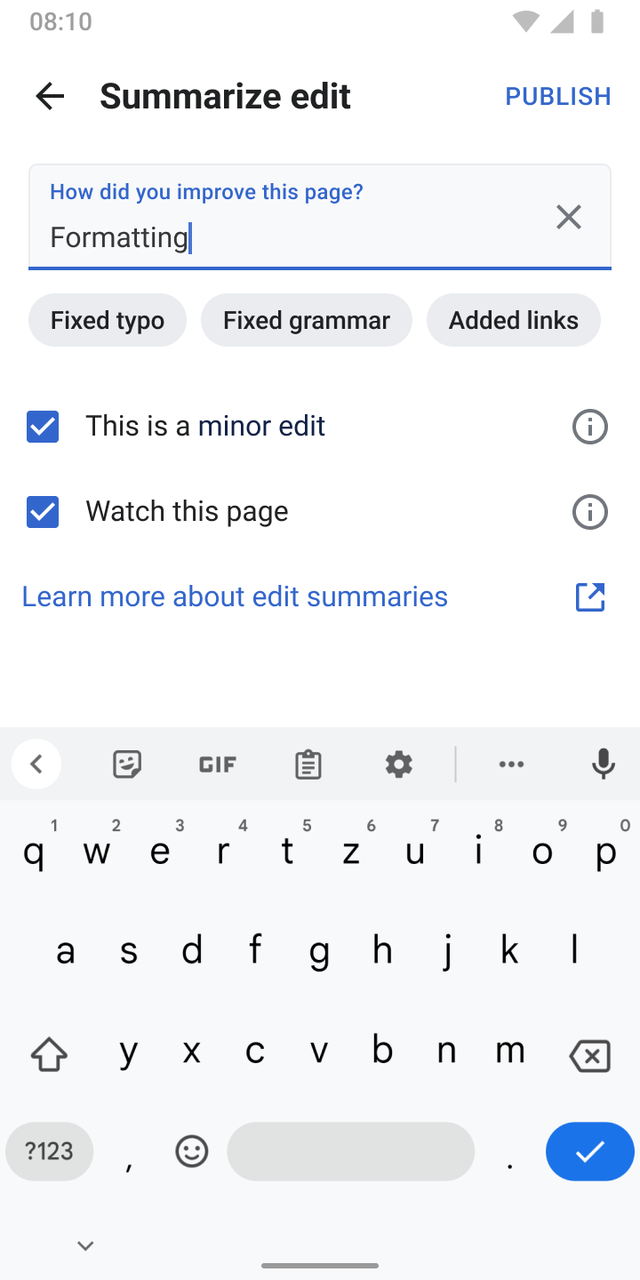The image size is (640, 1280).
Task: Open info about watching this page
Action: coord(590,512)
